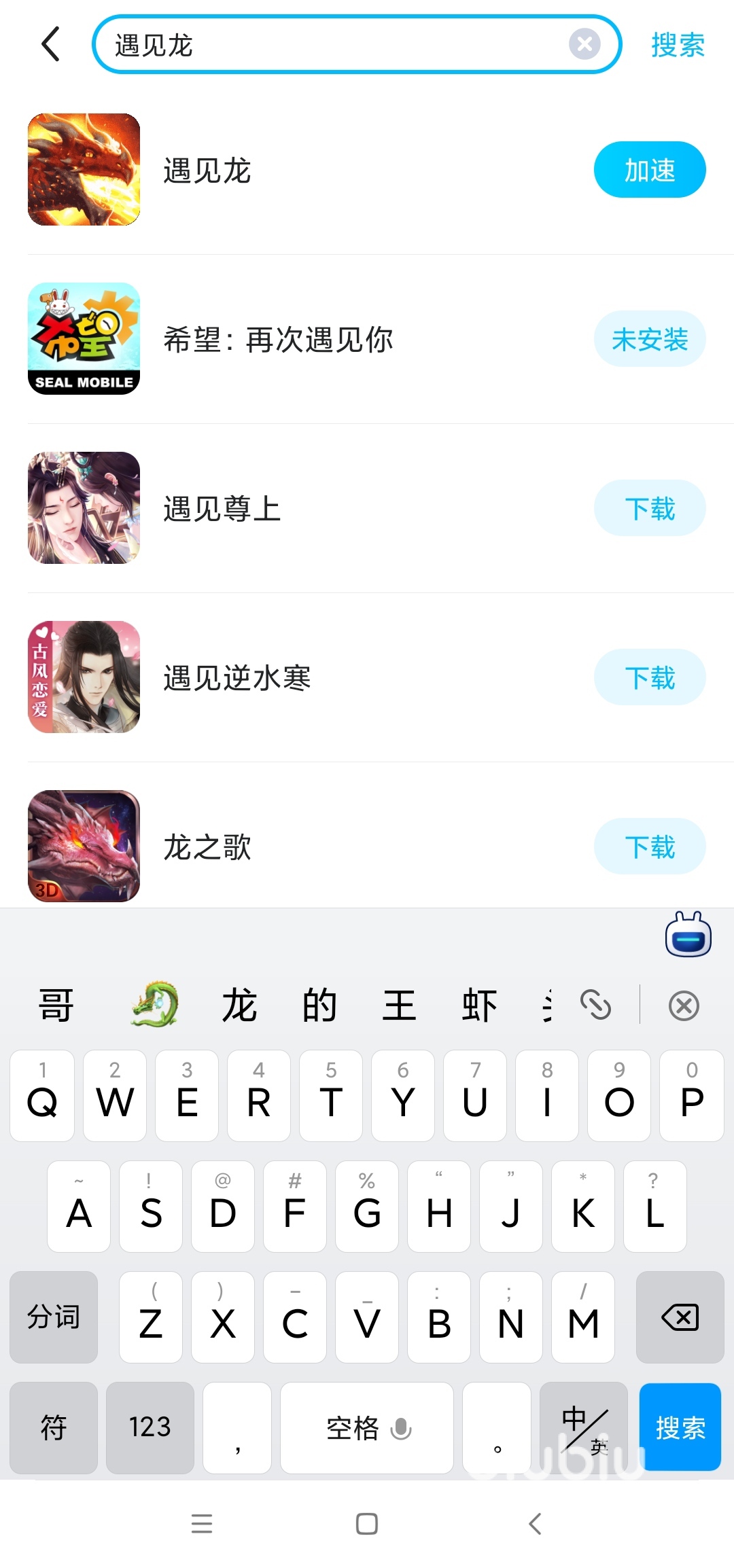Open the 遇见尊上 game result

click(x=222, y=508)
